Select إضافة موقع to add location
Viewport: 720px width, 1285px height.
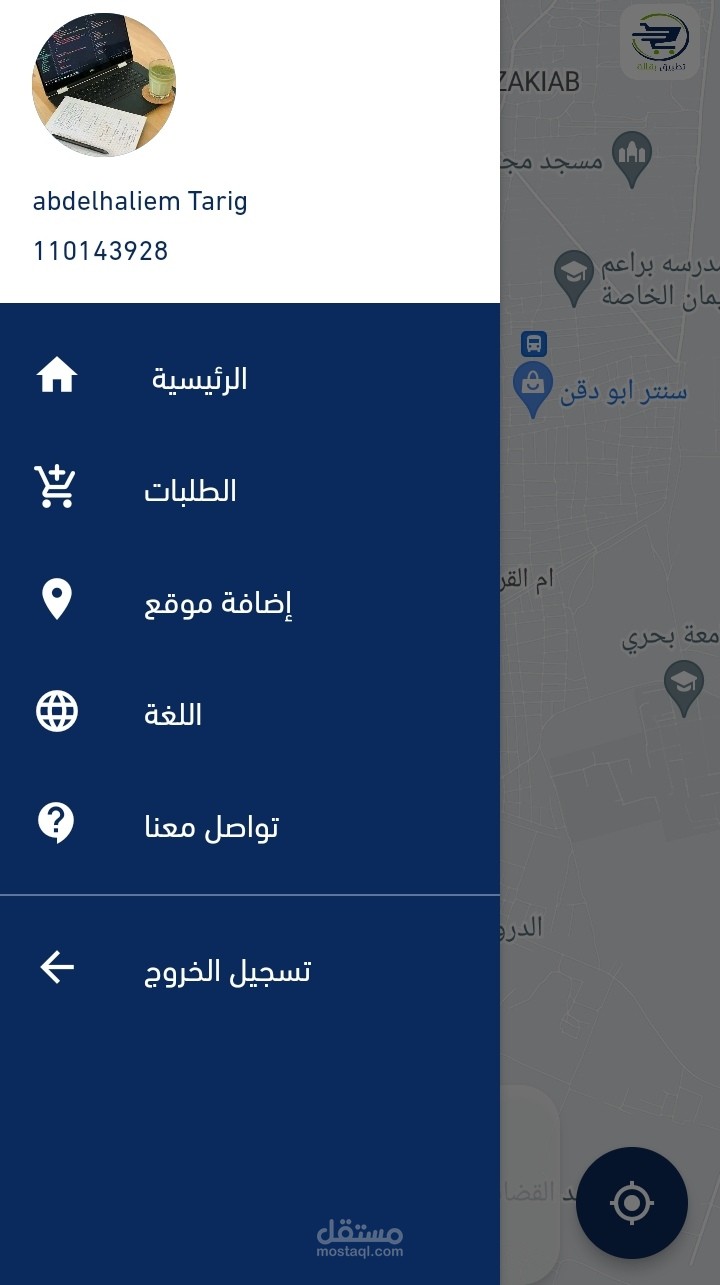click(x=218, y=603)
